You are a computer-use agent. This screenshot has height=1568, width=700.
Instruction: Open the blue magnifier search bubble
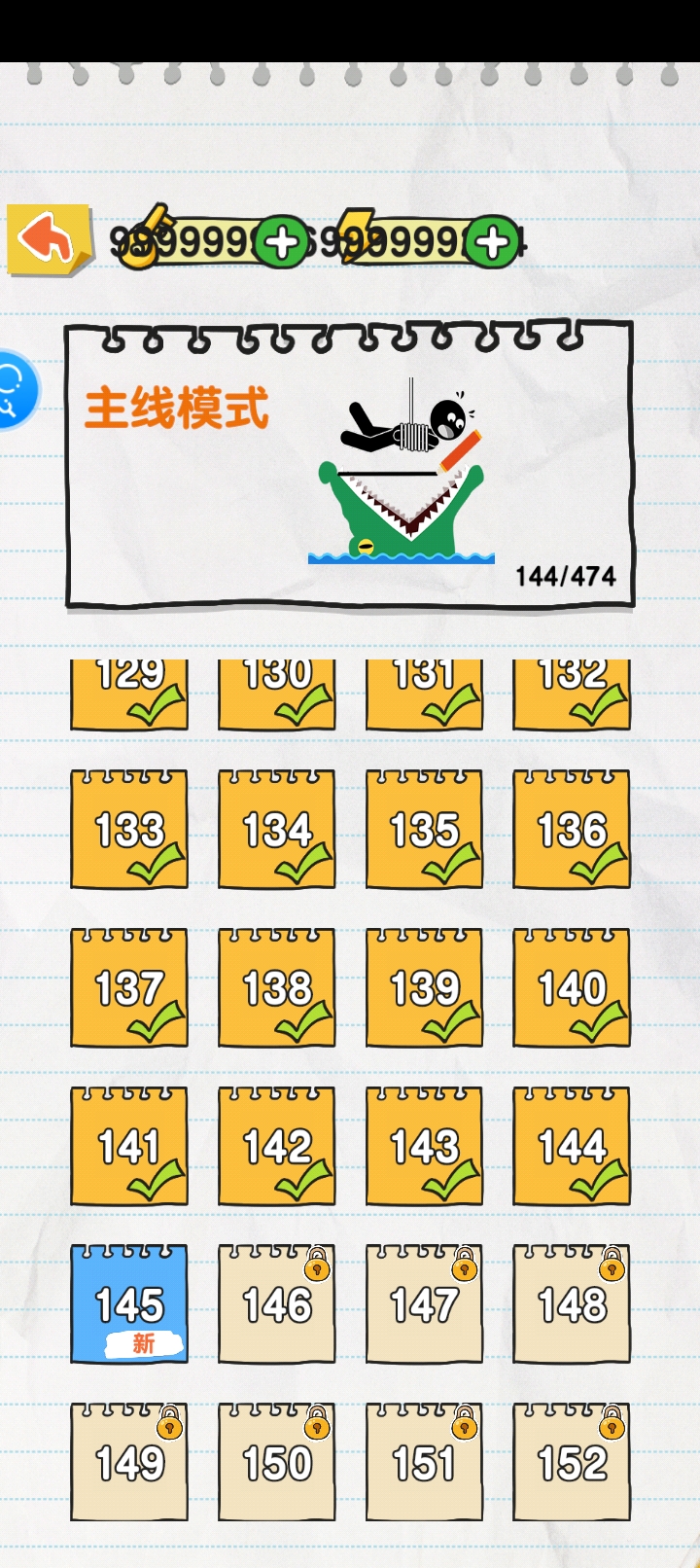[14, 390]
